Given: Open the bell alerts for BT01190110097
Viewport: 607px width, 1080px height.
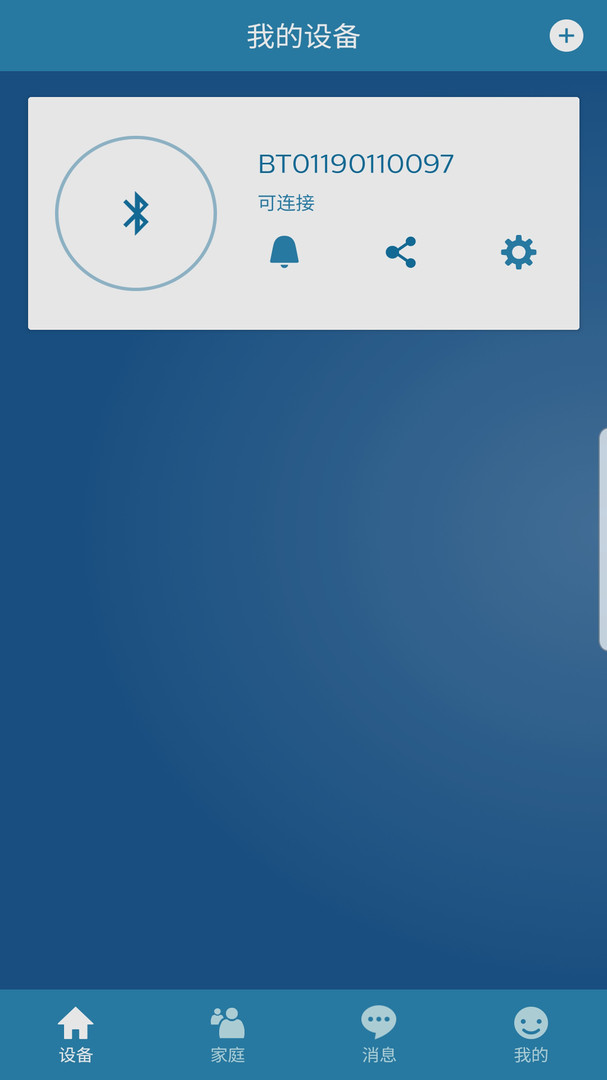Looking at the screenshot, I should tap(284, 252).
